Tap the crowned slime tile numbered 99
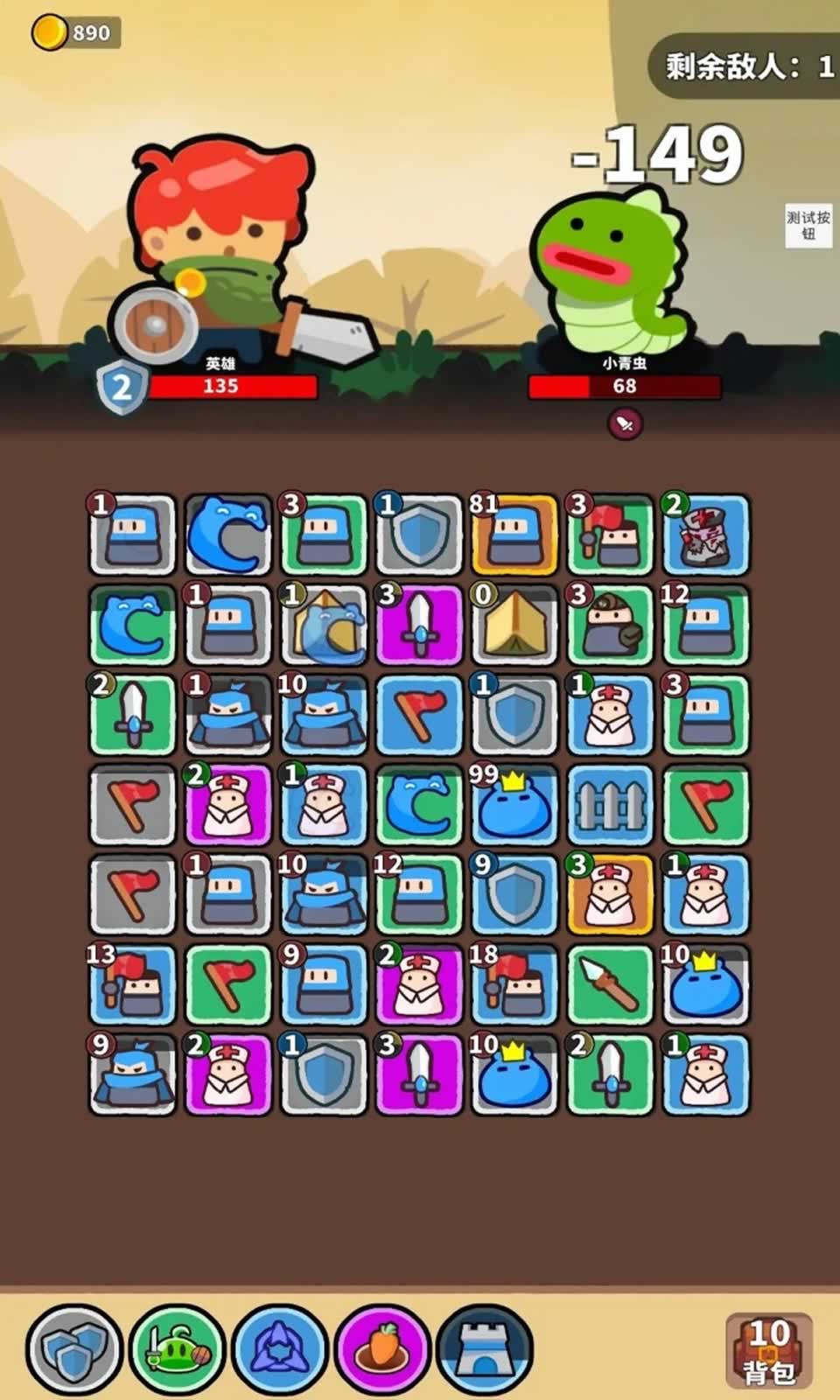The width and height of the screenshot is (840, 1400). (x=514, y=805)
